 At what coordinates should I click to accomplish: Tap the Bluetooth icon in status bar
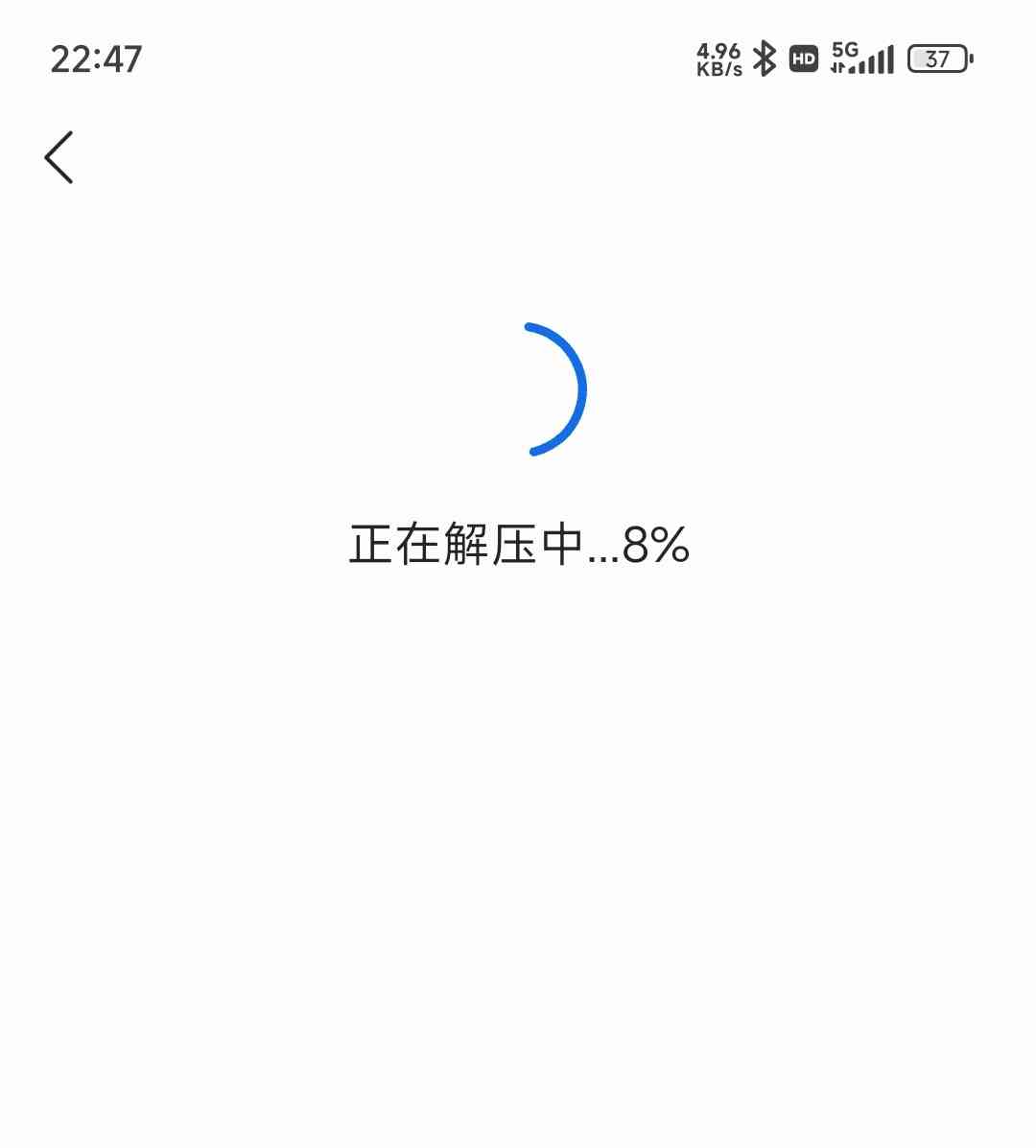(x=765, y=59)
